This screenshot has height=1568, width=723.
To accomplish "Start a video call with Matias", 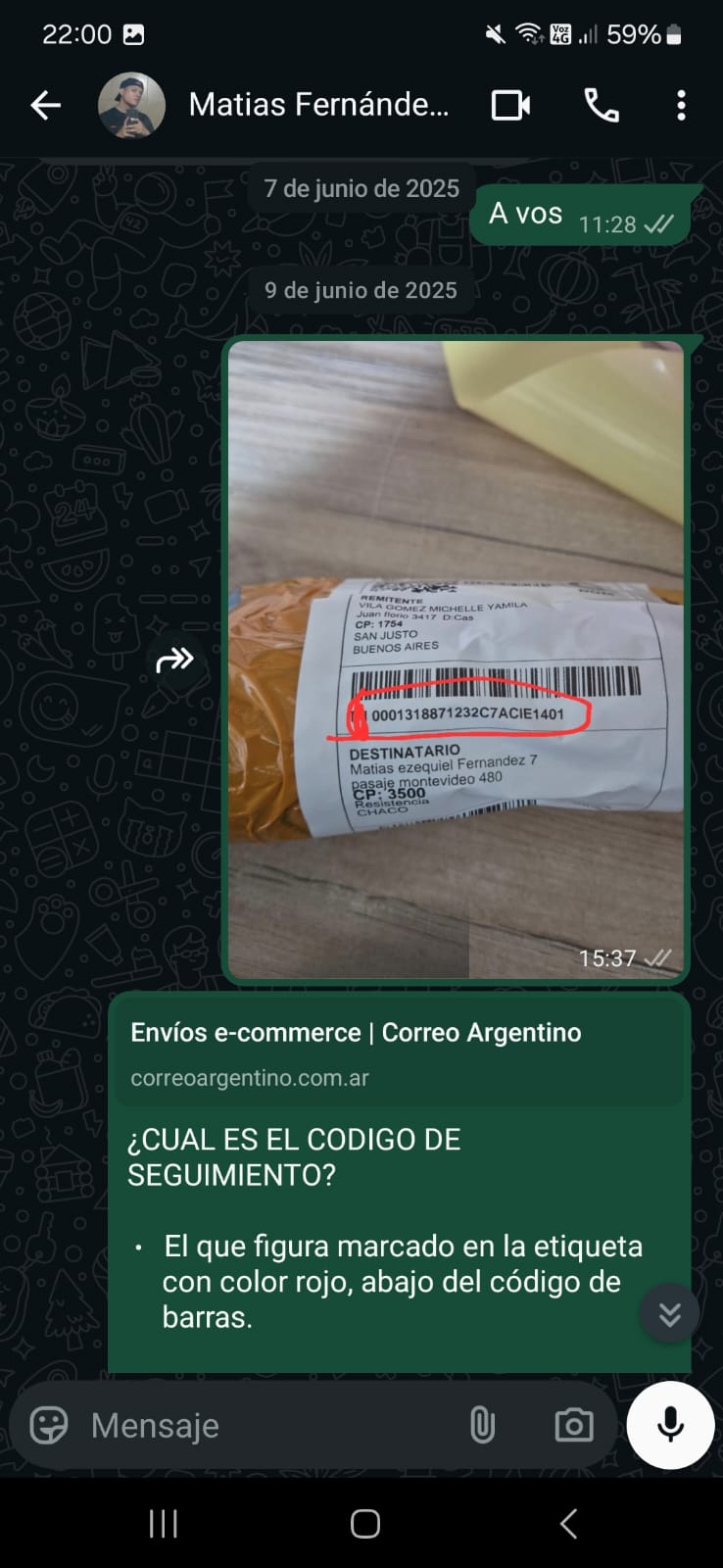I will [510, 105].
